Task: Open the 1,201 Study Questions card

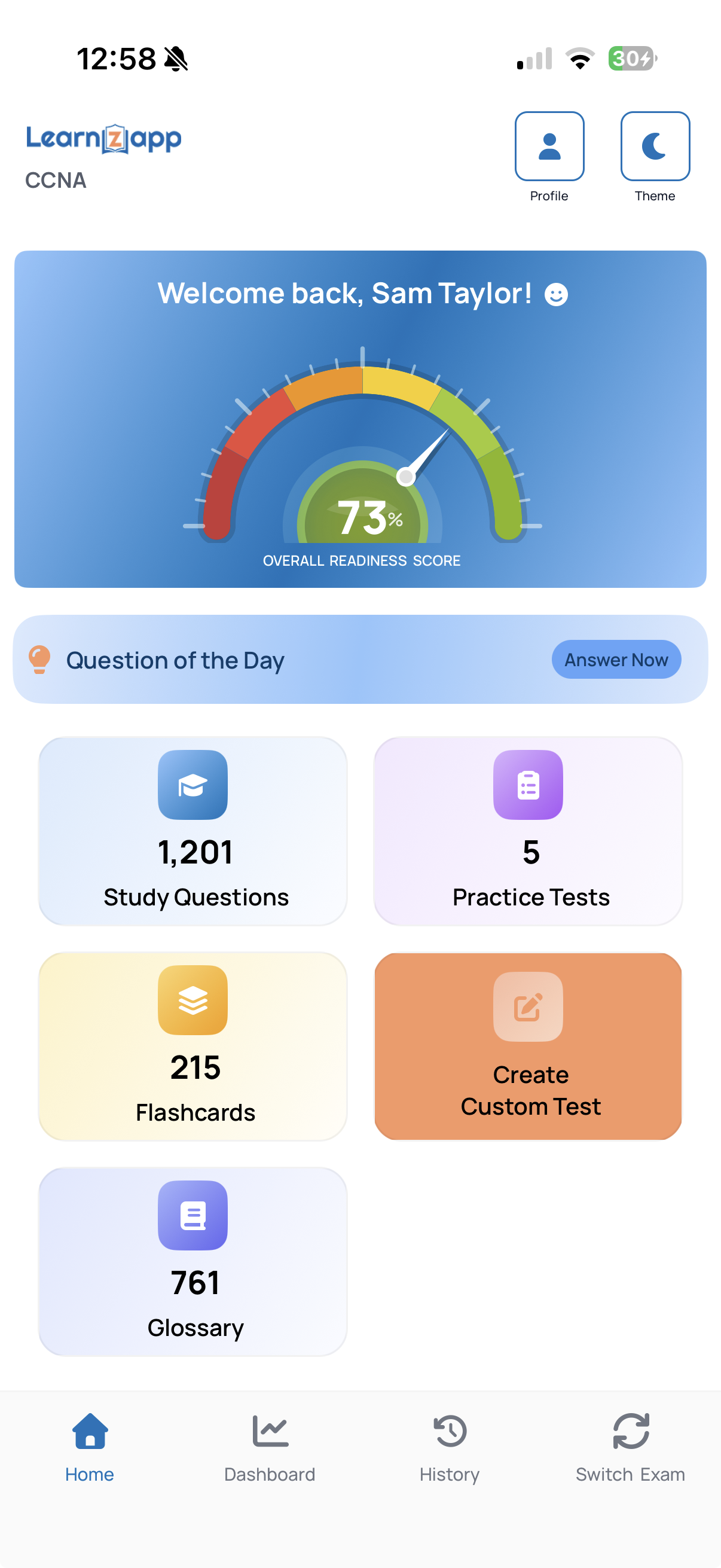Action: (x=193, y=831)
